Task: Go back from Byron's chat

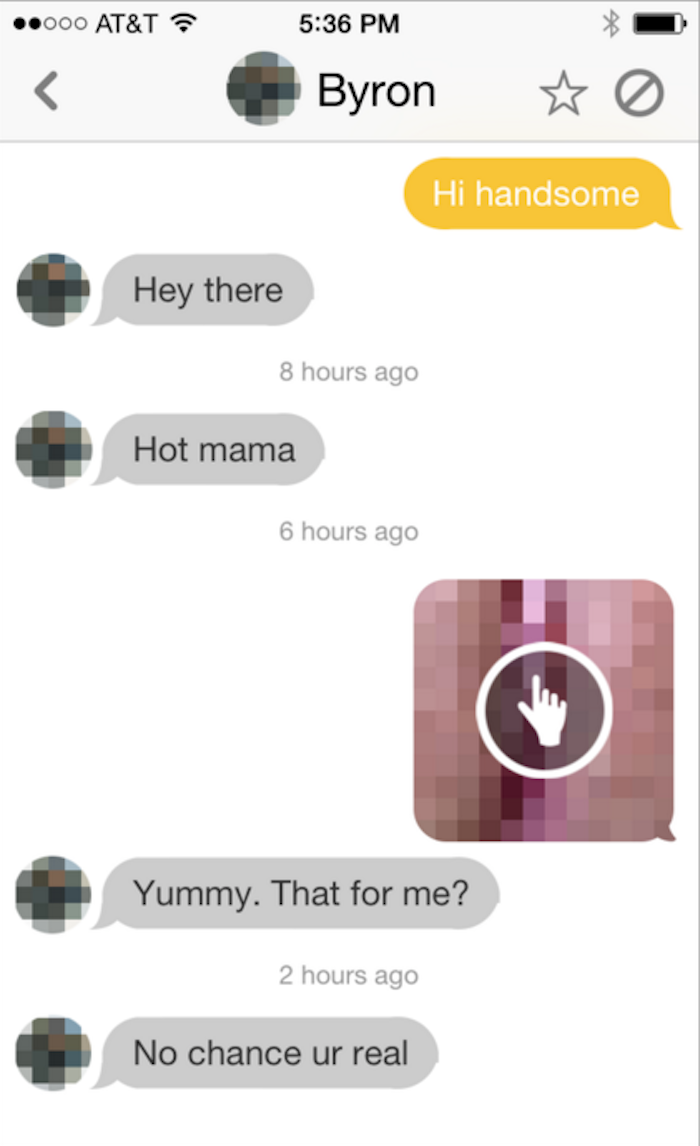Action: (46, 91)
